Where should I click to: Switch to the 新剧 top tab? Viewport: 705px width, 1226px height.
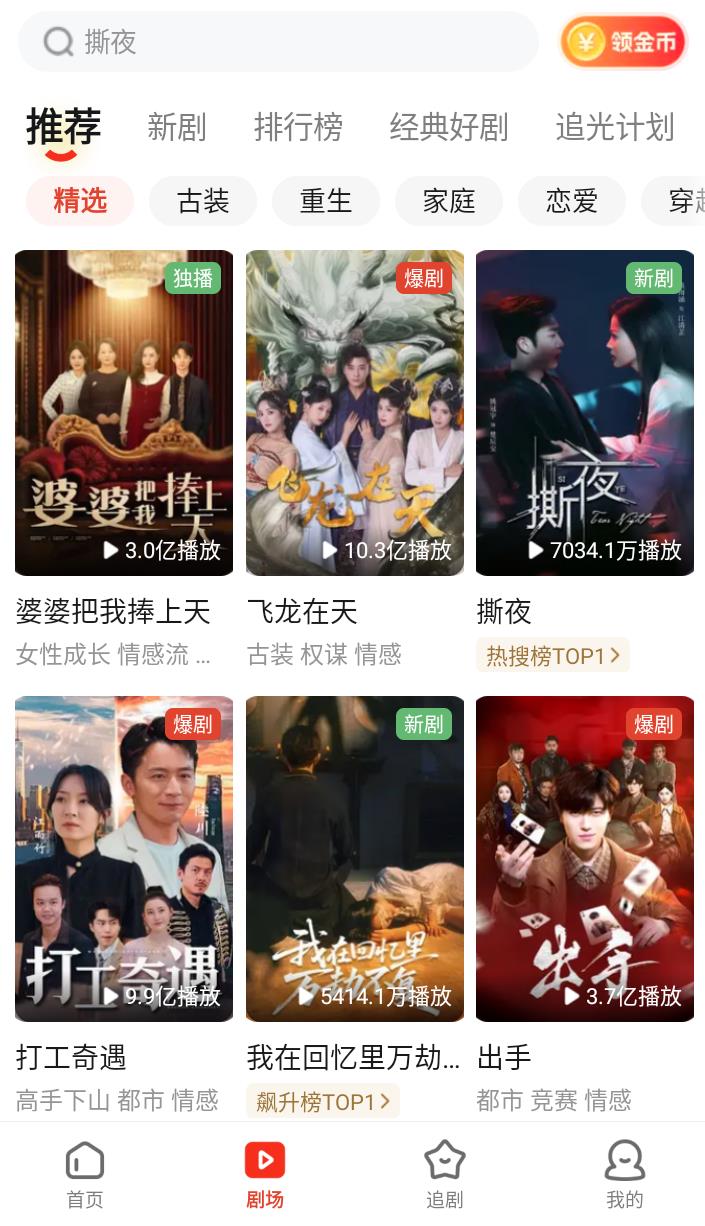(x=176, y=128)
